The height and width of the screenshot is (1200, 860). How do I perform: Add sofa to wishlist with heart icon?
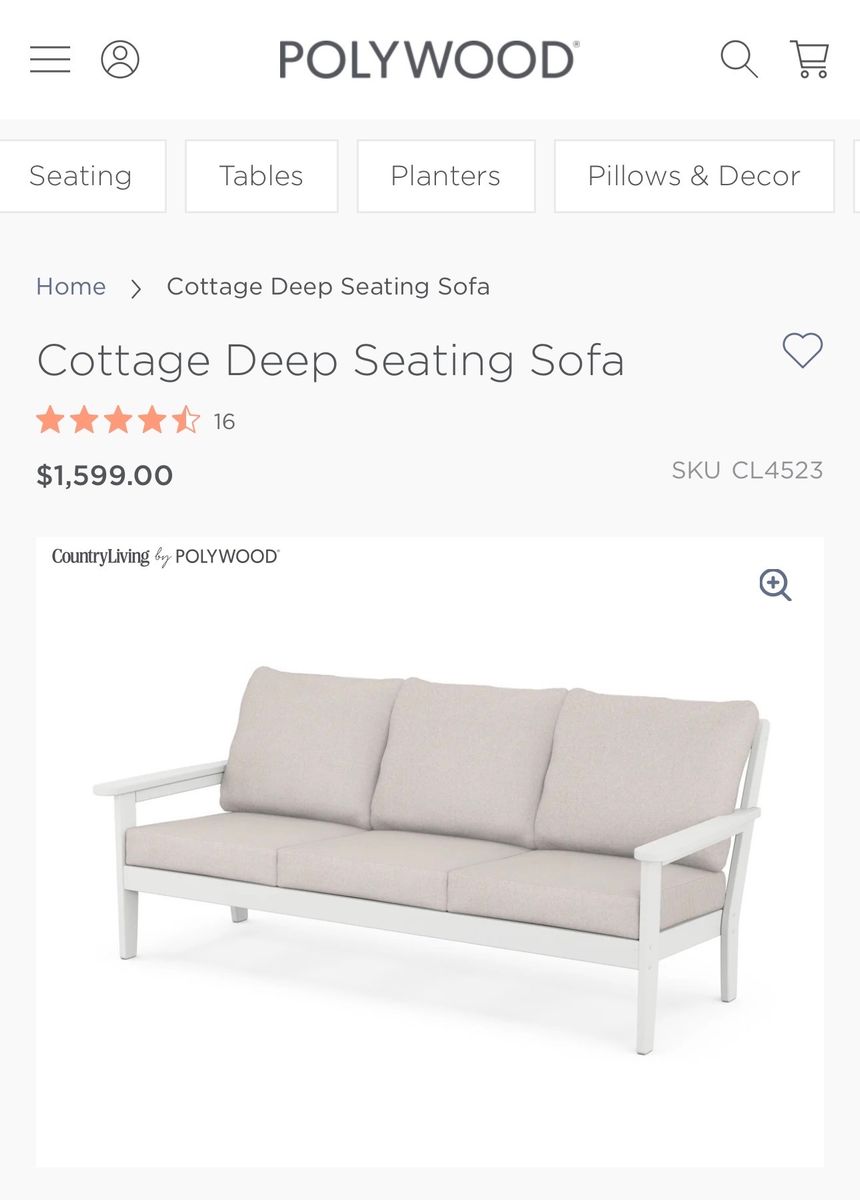[x=801, y=350]
